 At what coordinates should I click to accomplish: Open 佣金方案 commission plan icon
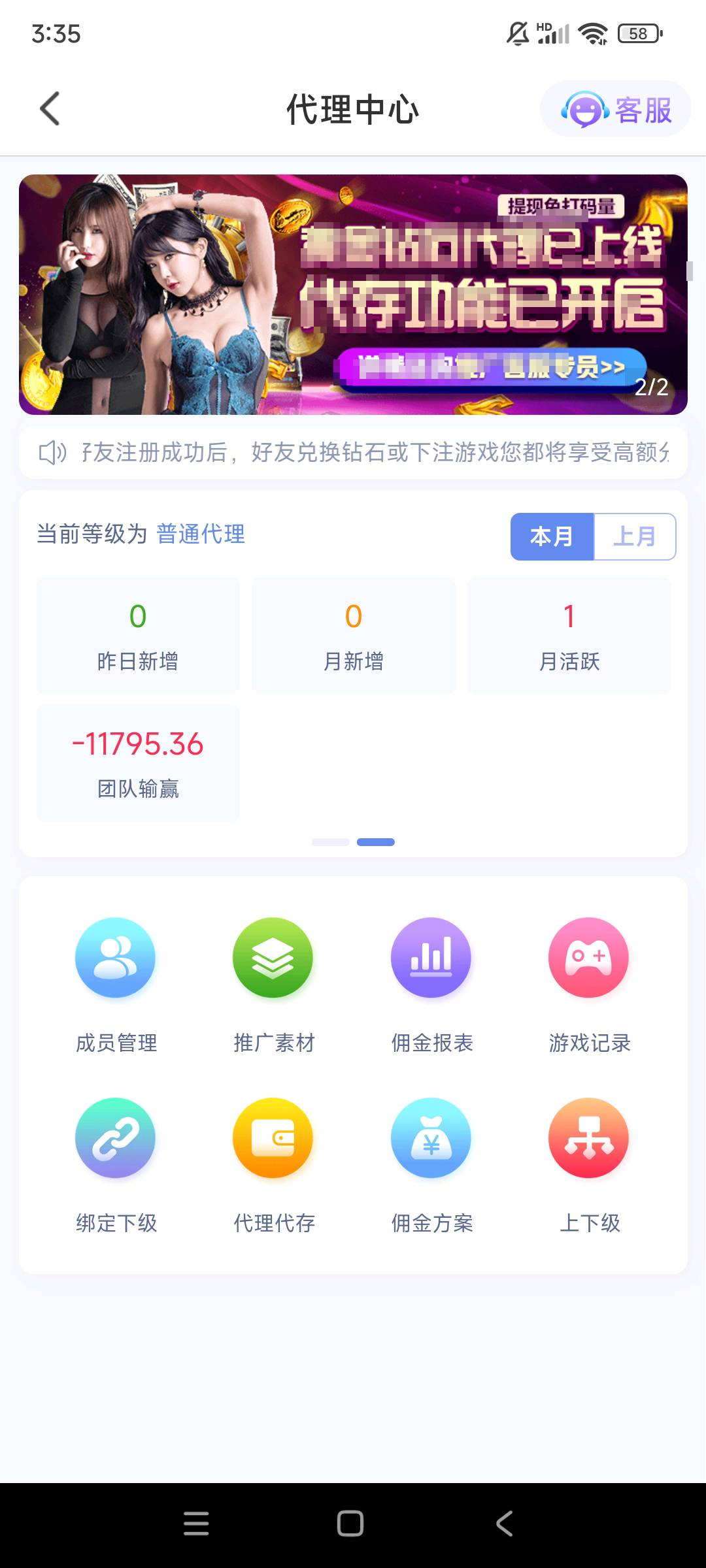coord(431,1137)
